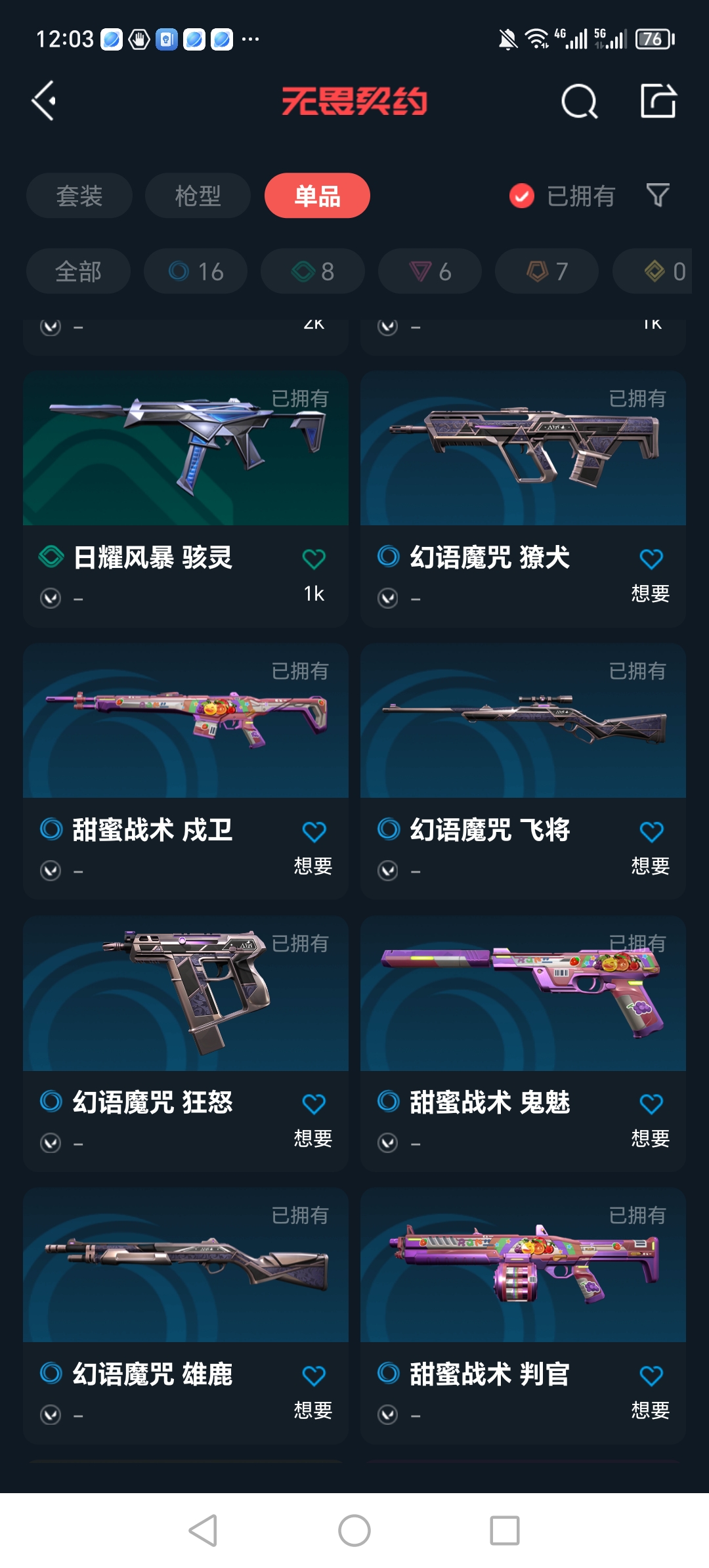Viewport: 709px width, 1568px height.
Task: Switch to the 枪型 tab
Action: [x=198, y=196]
